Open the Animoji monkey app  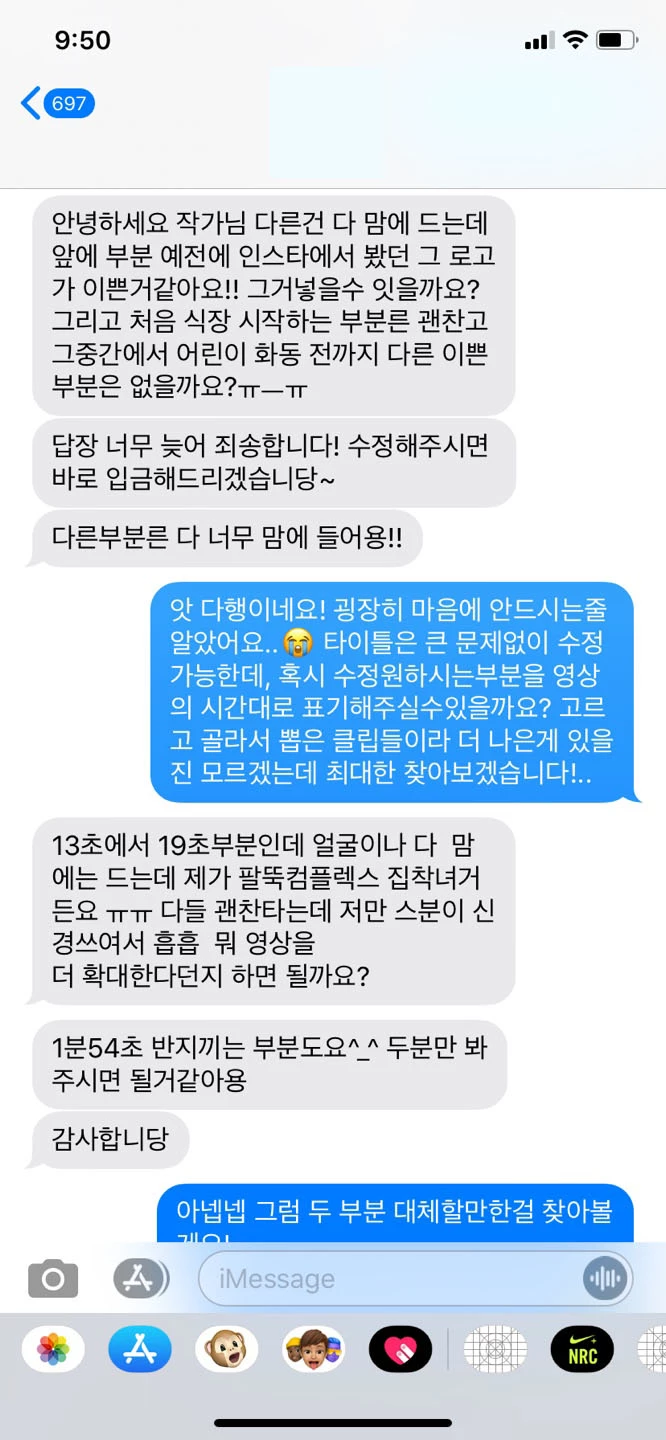226,1350
